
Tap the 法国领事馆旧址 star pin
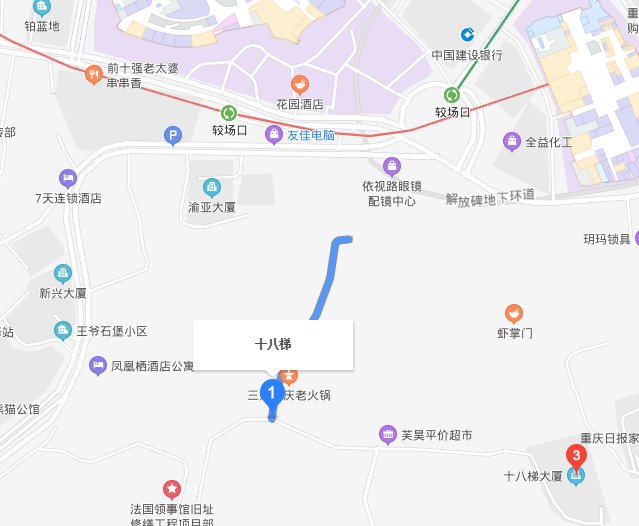(x=172, y=488)
